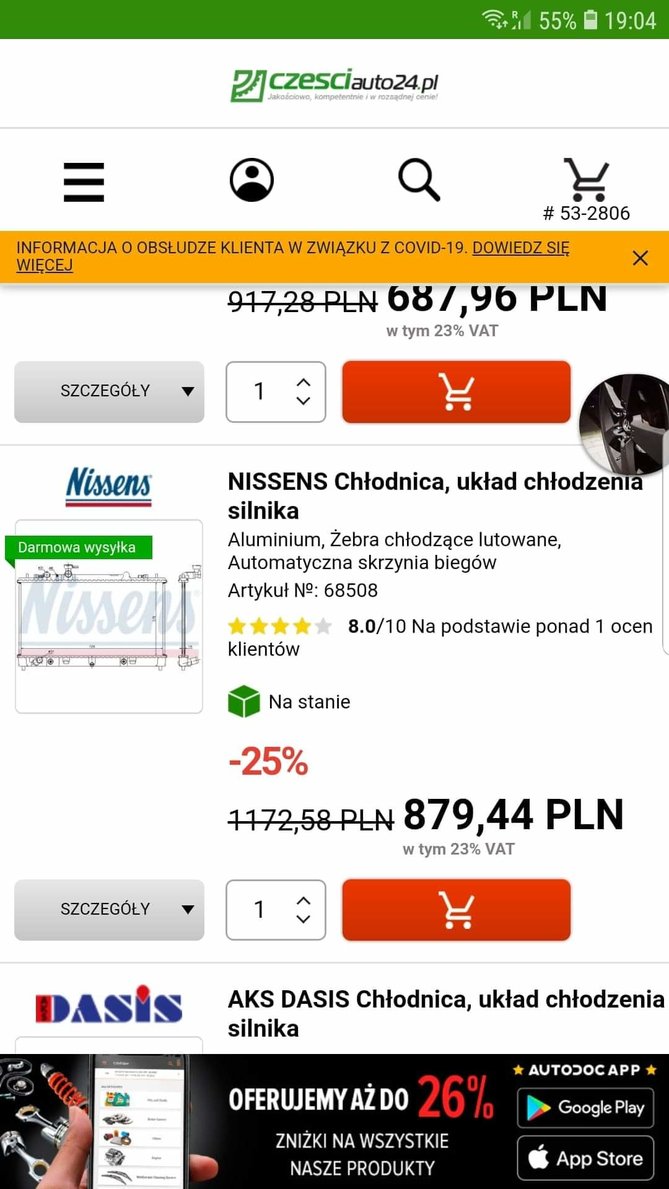Select quantity field for NISSENS radiator

pos(260,909)
